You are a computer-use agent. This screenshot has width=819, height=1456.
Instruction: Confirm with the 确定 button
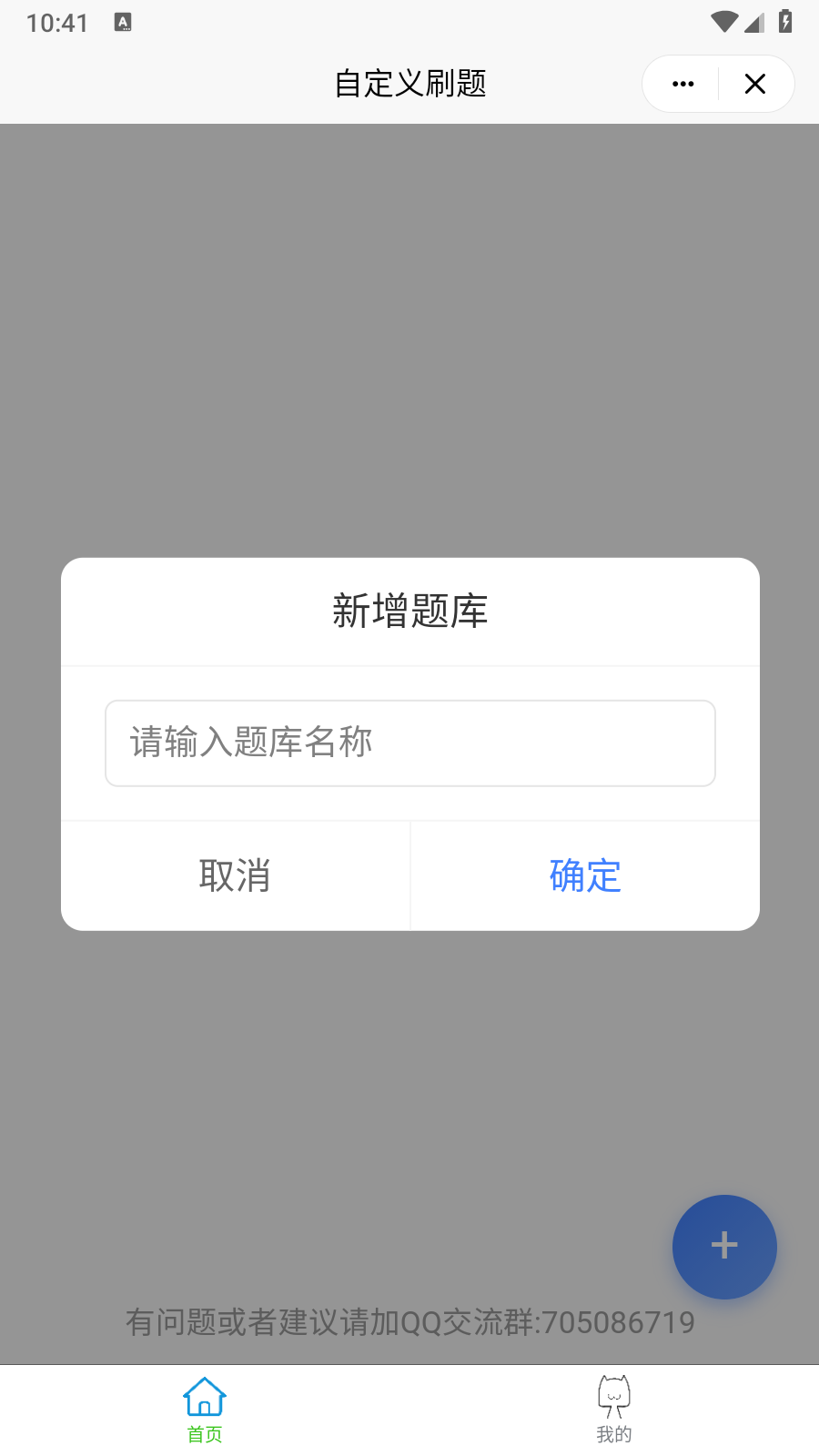click(584, 875)
